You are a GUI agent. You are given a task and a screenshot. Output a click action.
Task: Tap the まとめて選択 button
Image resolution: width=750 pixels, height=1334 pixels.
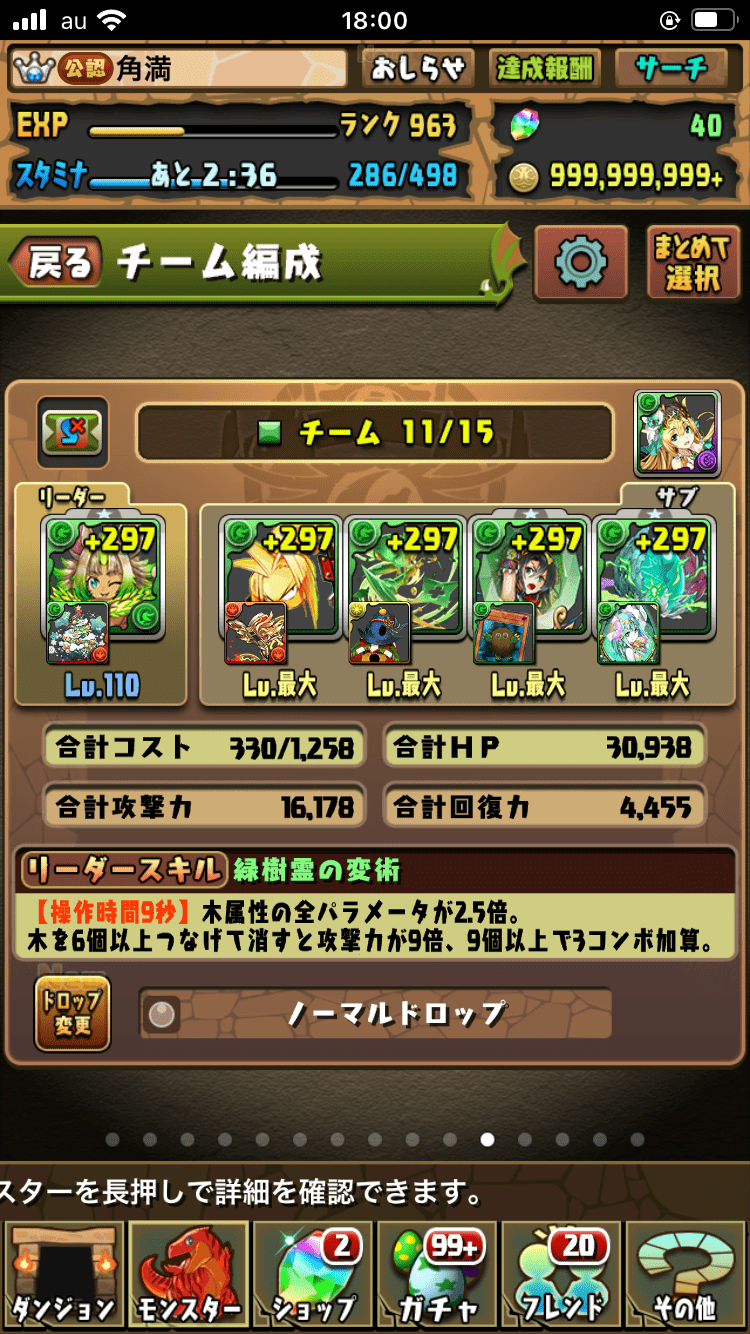(x=691, y=263)
